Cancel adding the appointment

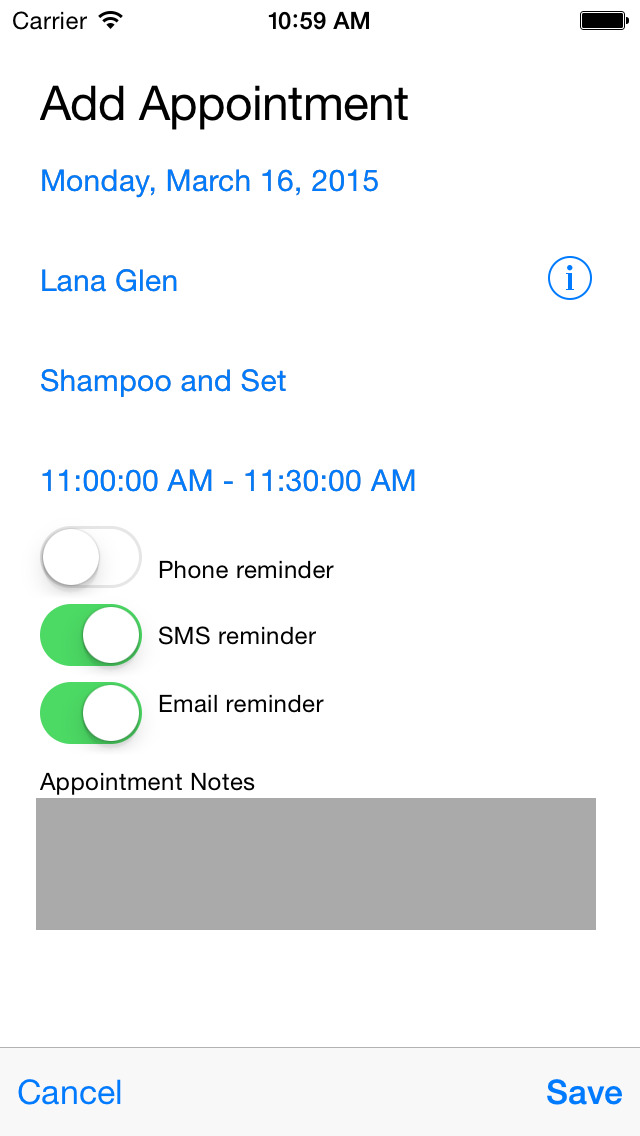point(70,1092)
